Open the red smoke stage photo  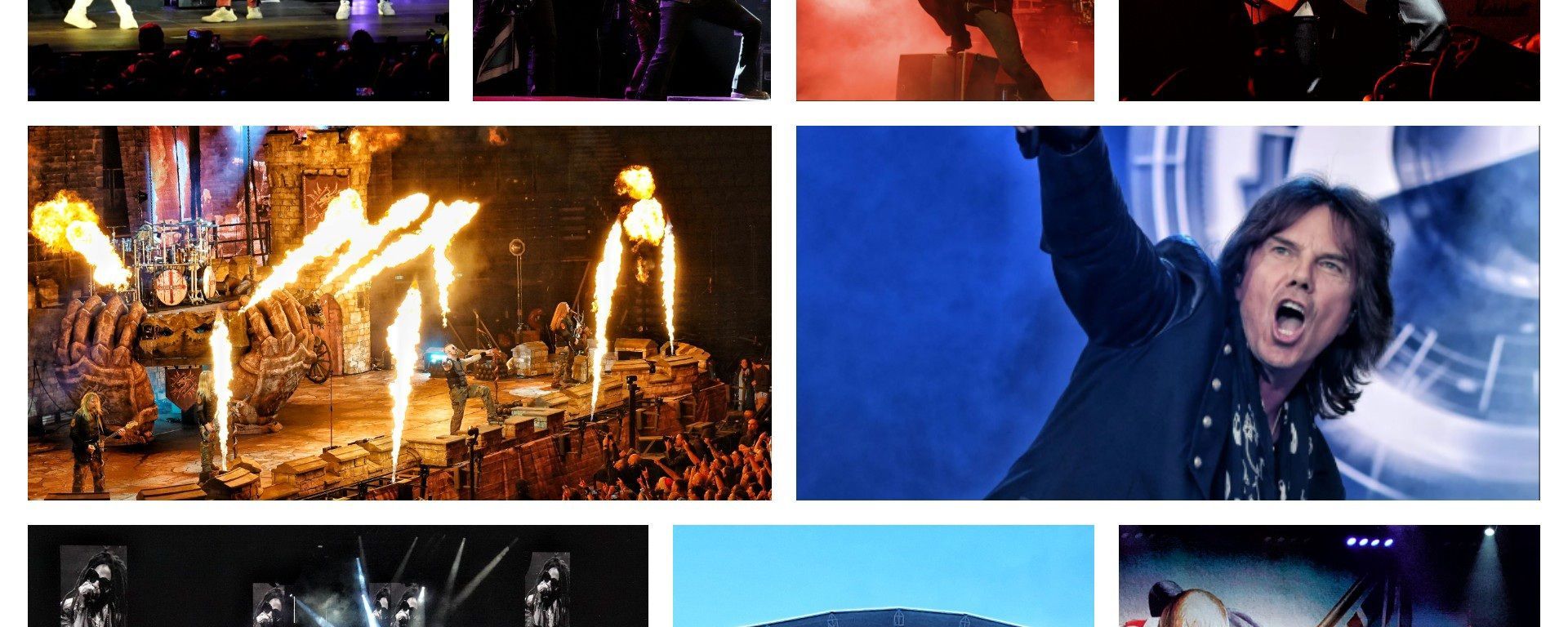click(944, 50)
